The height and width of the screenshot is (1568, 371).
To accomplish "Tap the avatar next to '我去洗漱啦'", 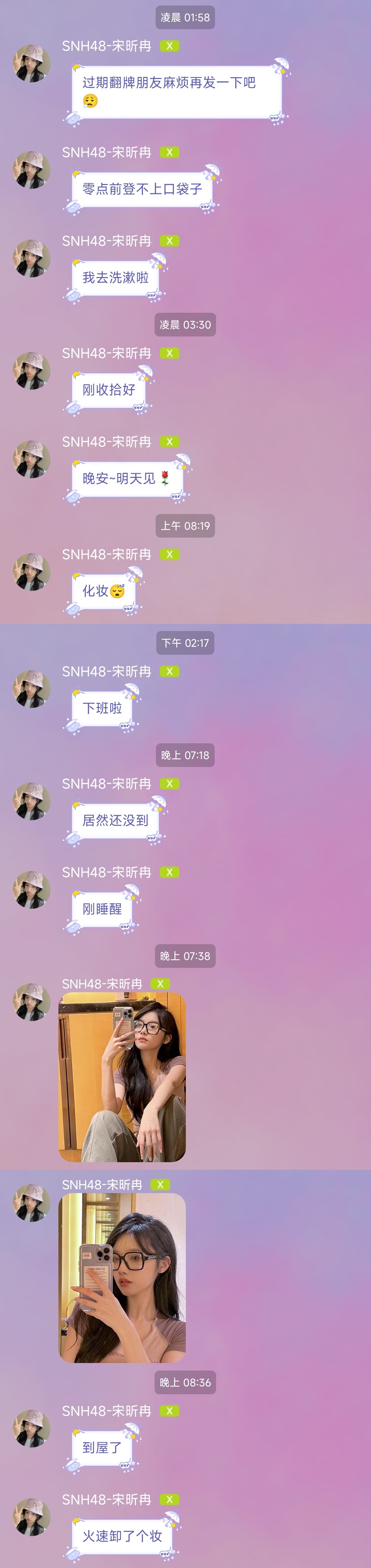I will tap(31, 258).
